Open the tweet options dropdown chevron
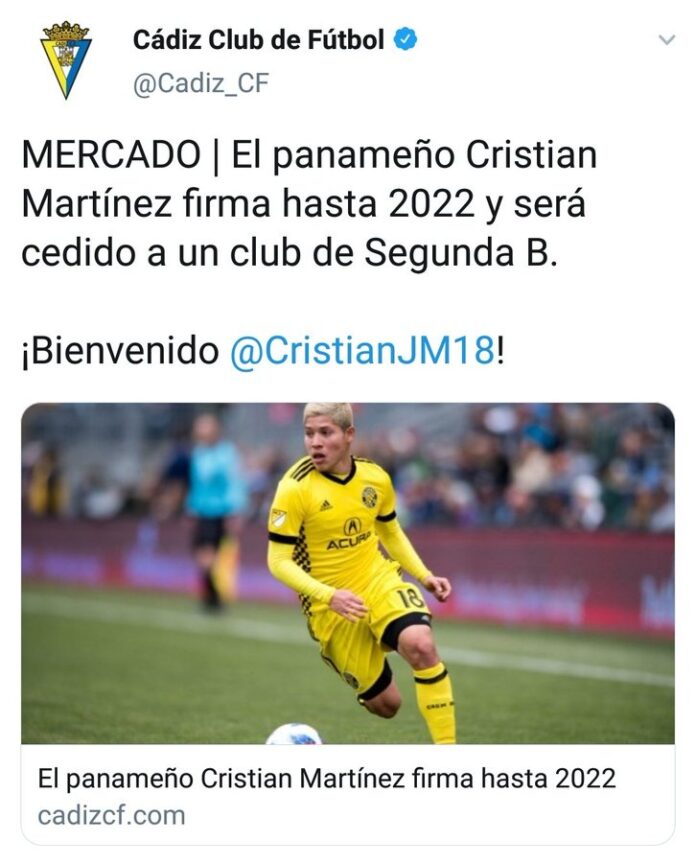Screen dimensions: 696x863 point(666,40)
